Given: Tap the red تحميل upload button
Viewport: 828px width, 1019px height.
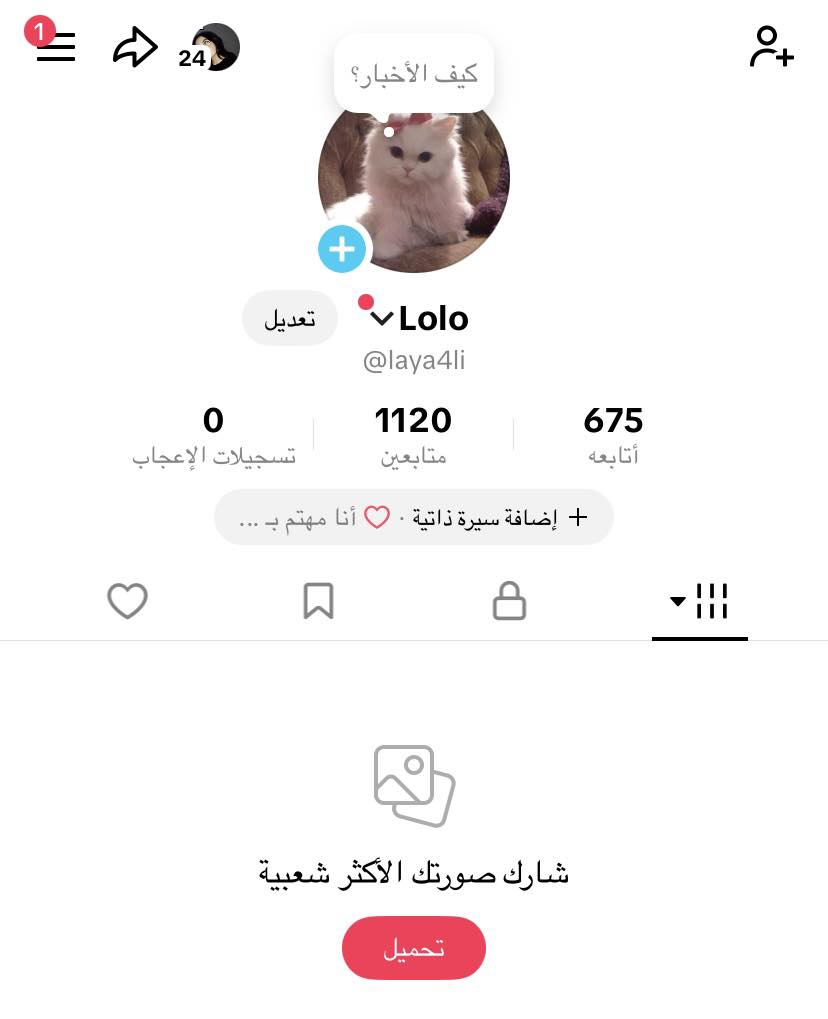Looking at the screenshot, I should 413,948.
